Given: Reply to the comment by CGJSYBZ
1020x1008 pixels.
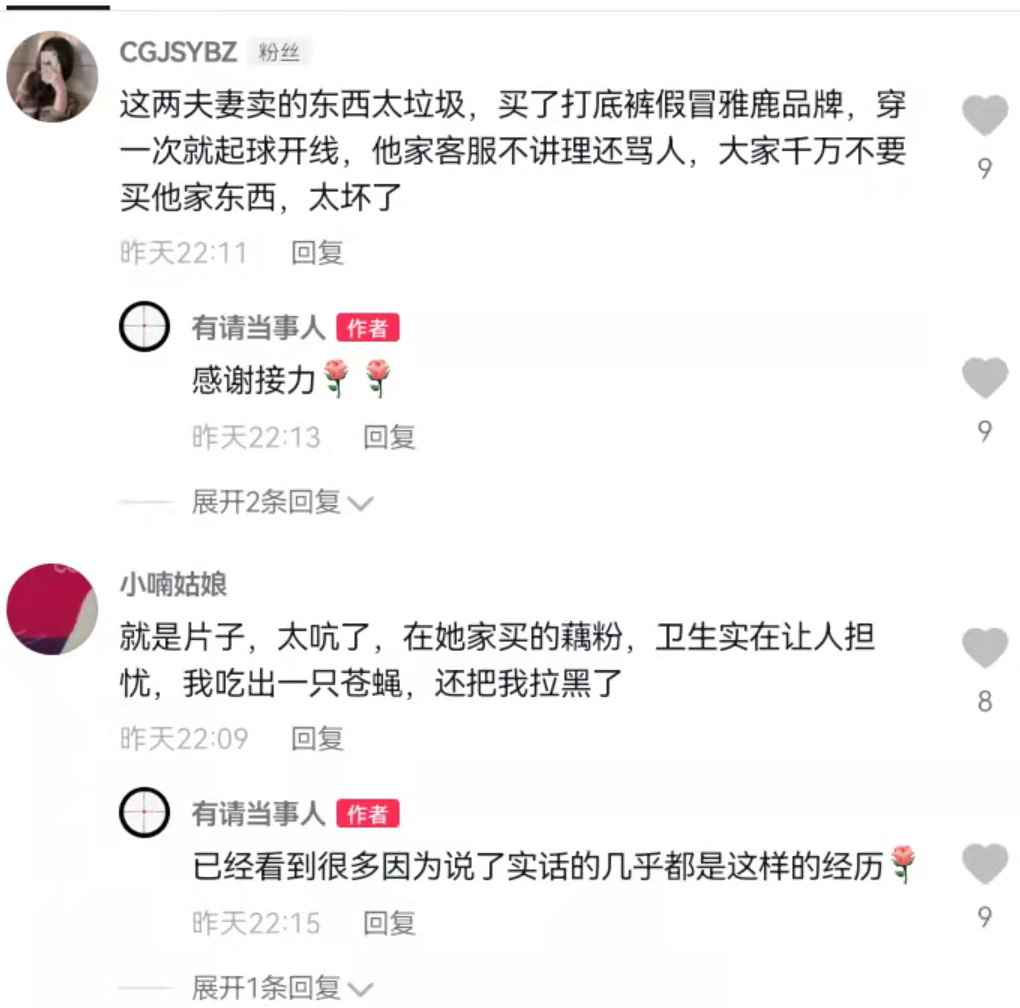Looking at the screenshot, I should pyautogui.click(x=317, y=253).
